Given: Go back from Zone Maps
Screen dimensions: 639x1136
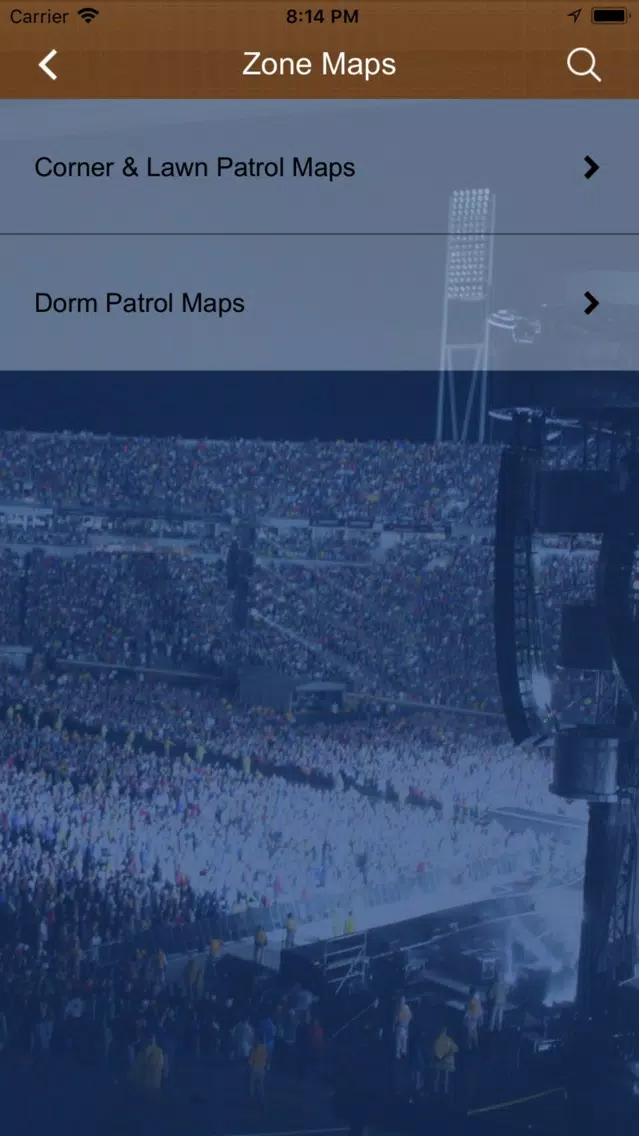Looking at the screenshot, I should pos(47,65).
